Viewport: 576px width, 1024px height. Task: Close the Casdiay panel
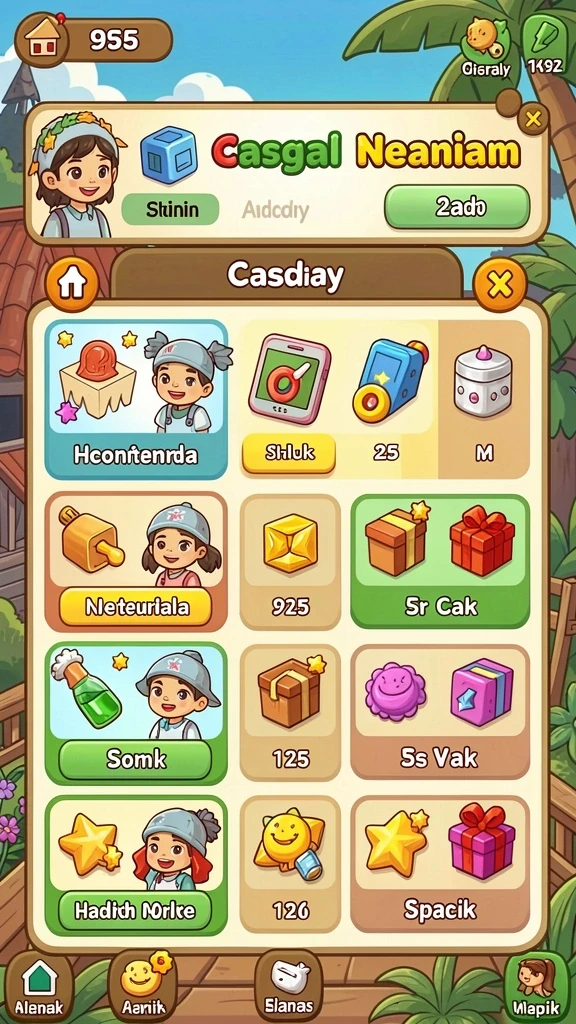tap(500, 285)
